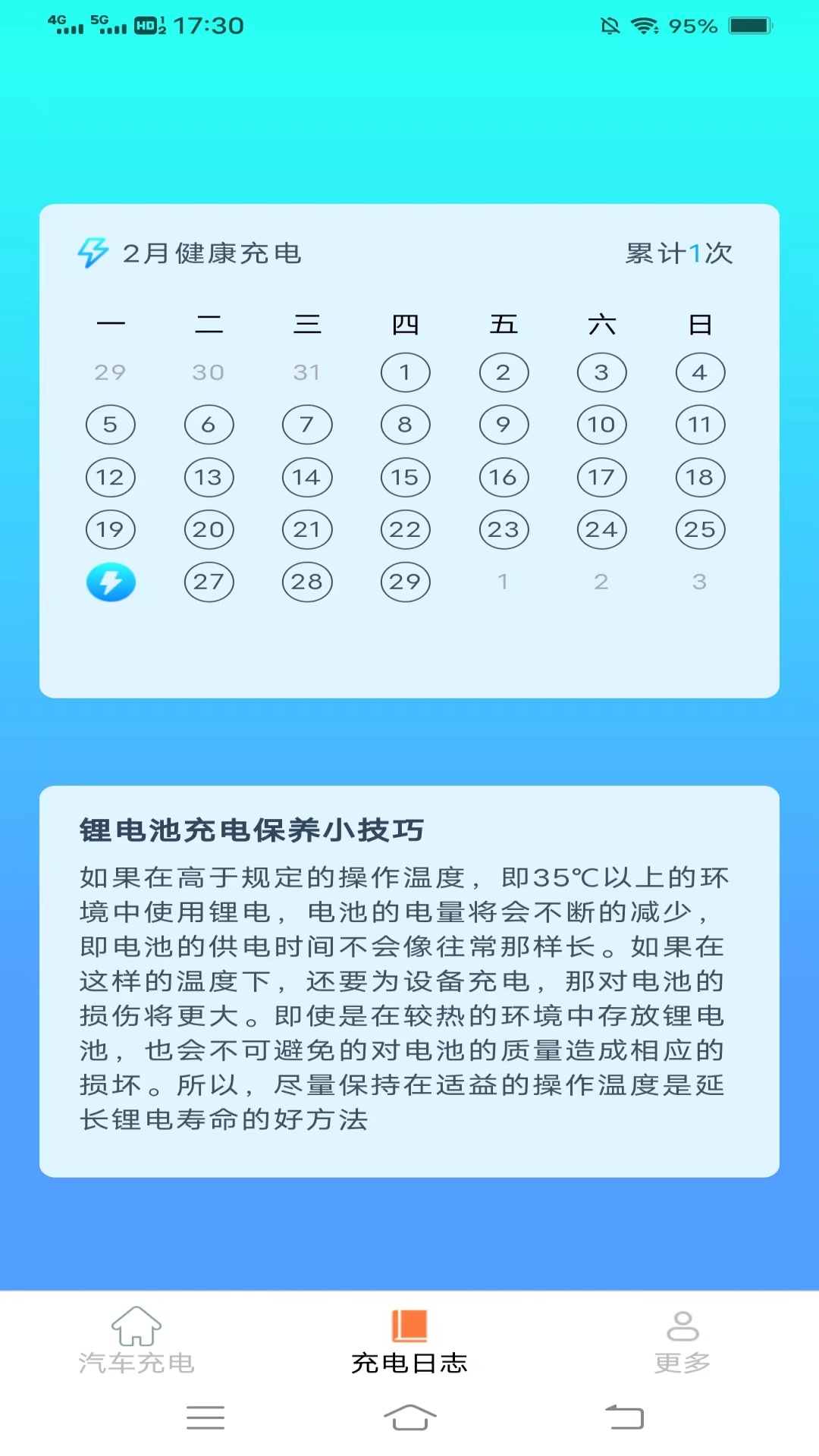Go back using system back button
Image resolution: width=819 pixels, height=1456 pixels.
coord(624,1417)
